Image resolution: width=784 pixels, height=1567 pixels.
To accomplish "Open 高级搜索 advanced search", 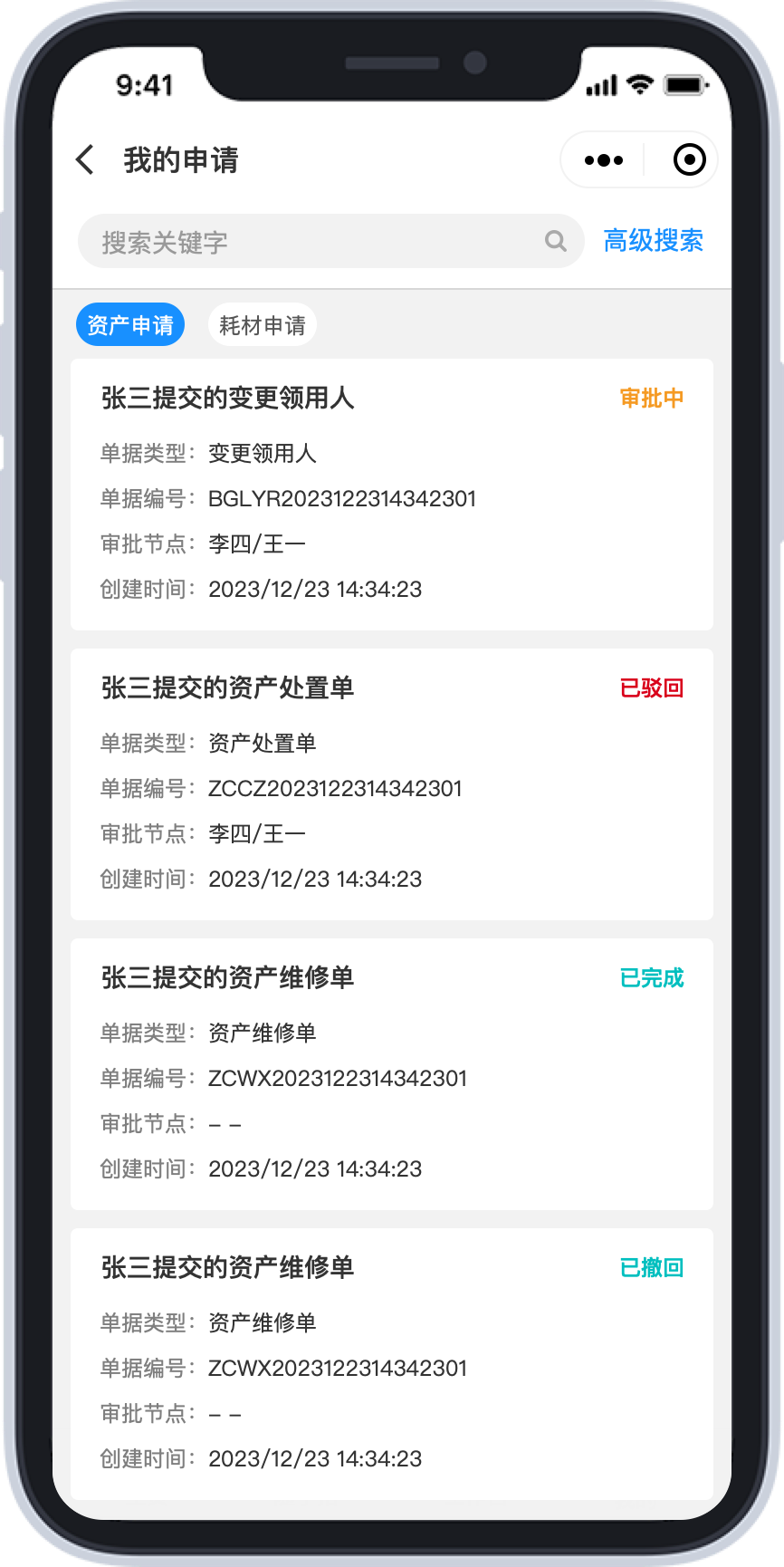I will (653, 241).
